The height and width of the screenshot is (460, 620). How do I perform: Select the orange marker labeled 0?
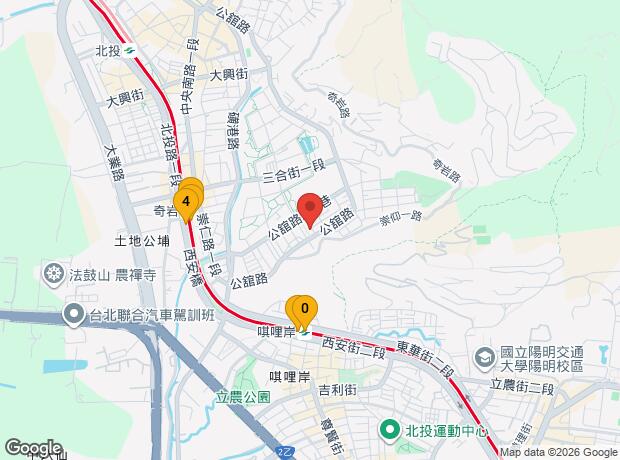coord(304,308)
